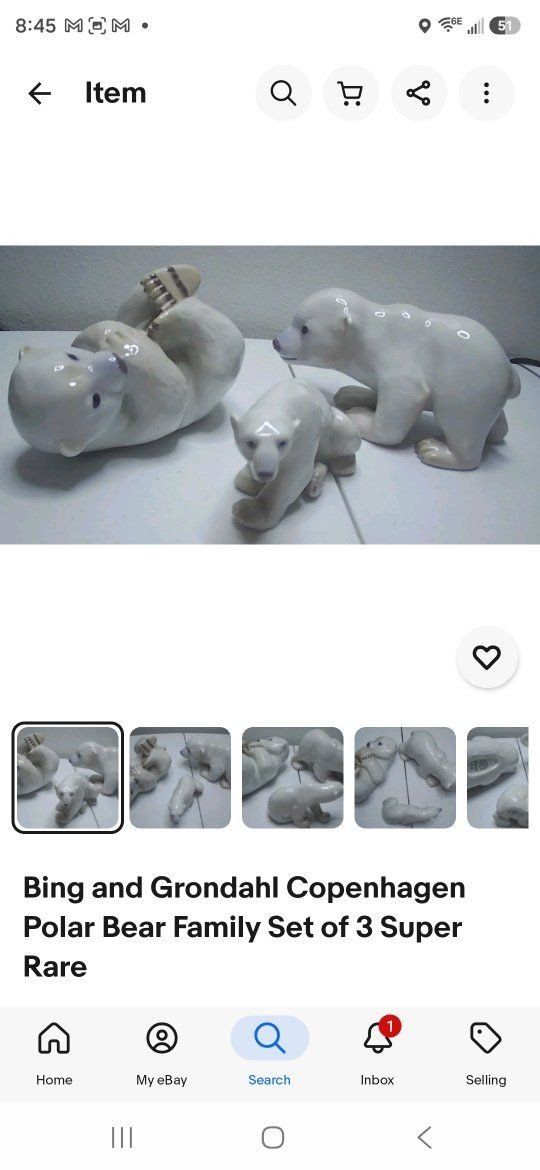
Task: Switch to the Search tab
Action: pos(269,1053)
